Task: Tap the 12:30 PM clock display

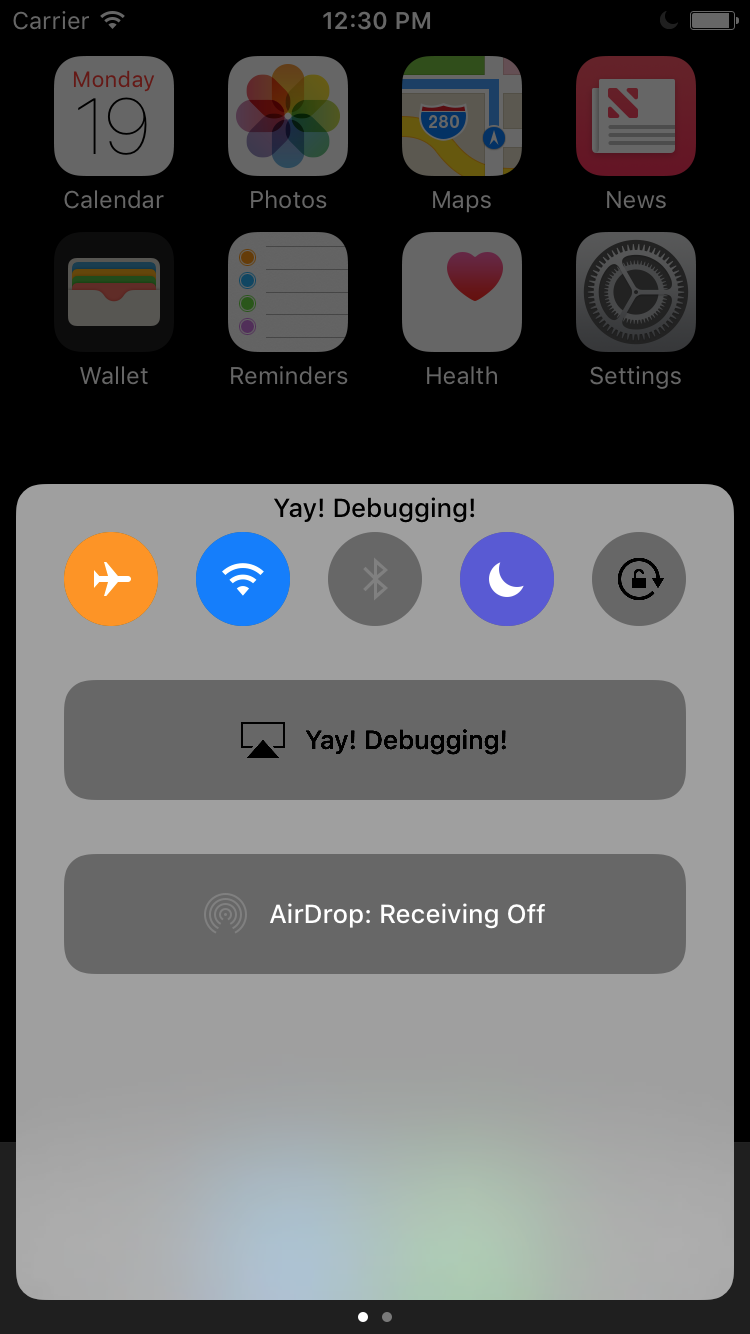Action: click(x=377, y=20)
